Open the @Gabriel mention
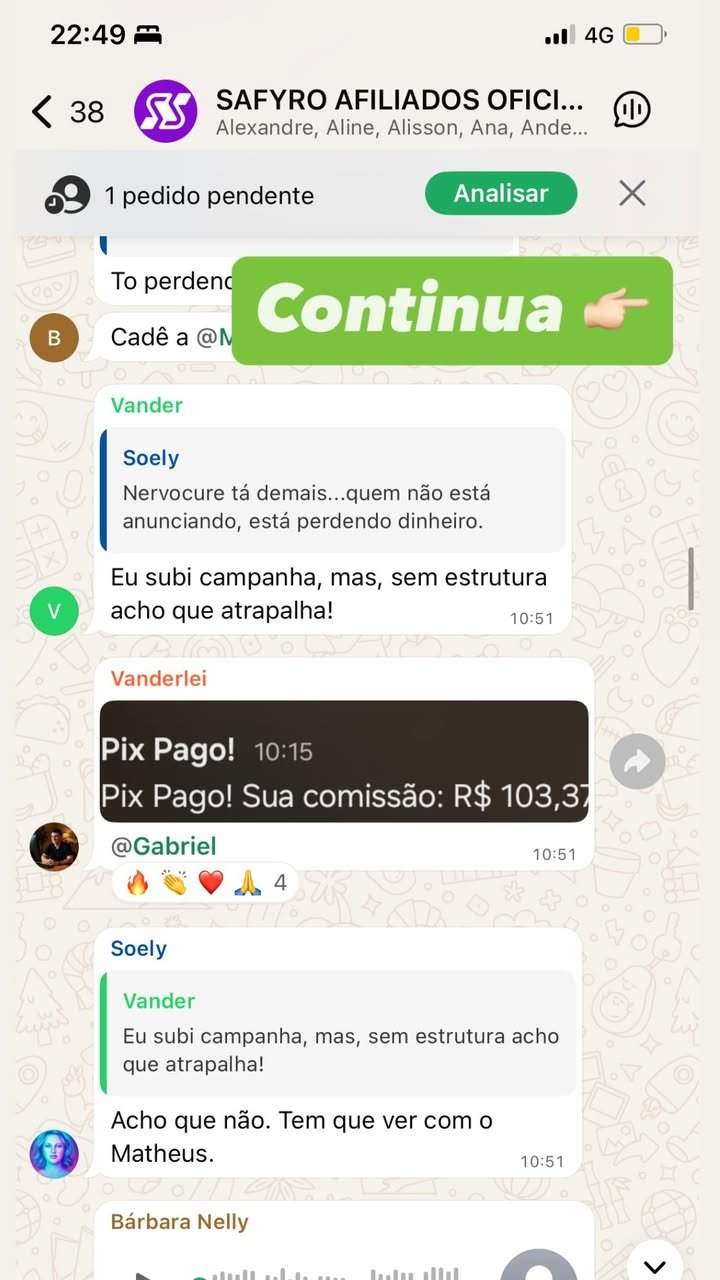 pos(164,846)
